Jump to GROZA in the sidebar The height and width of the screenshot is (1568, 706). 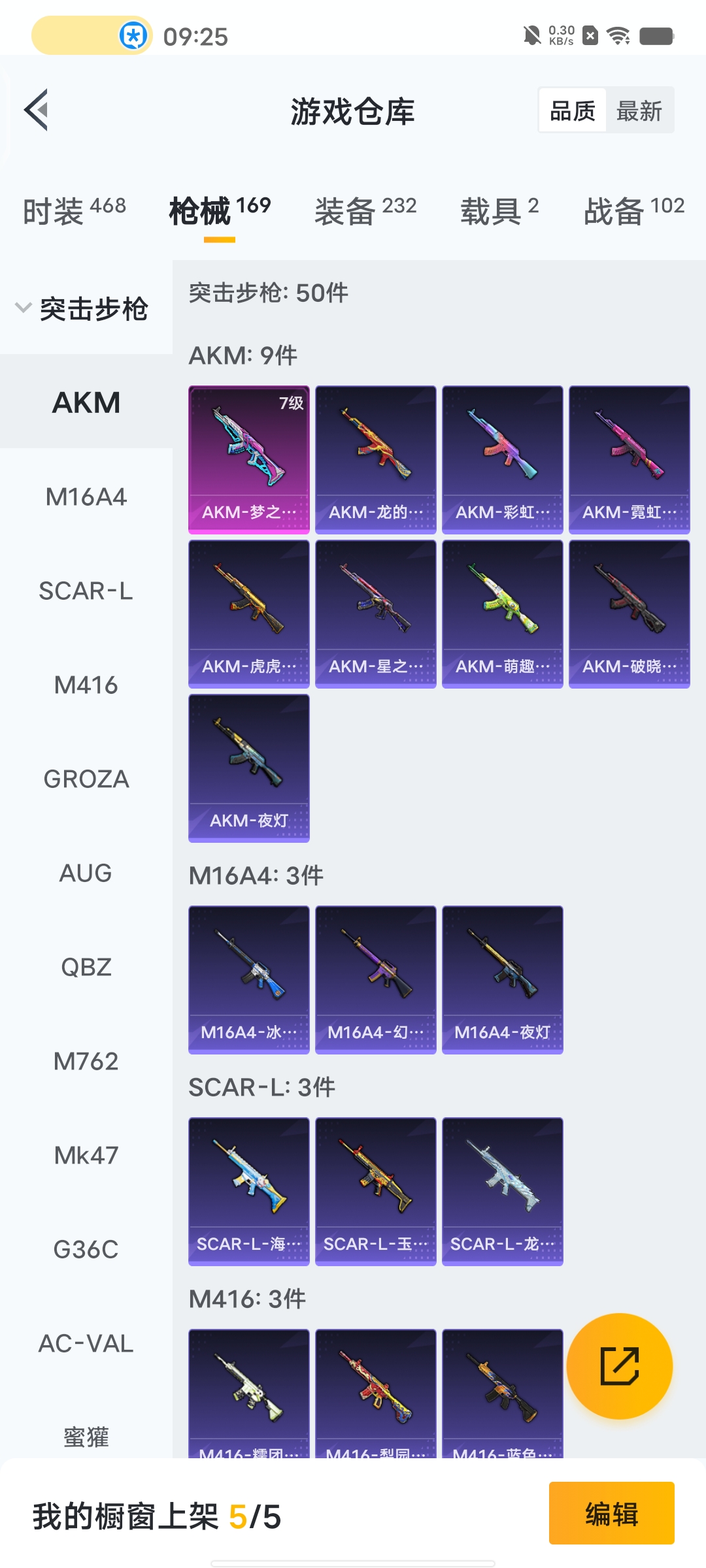tap(86, 779)
